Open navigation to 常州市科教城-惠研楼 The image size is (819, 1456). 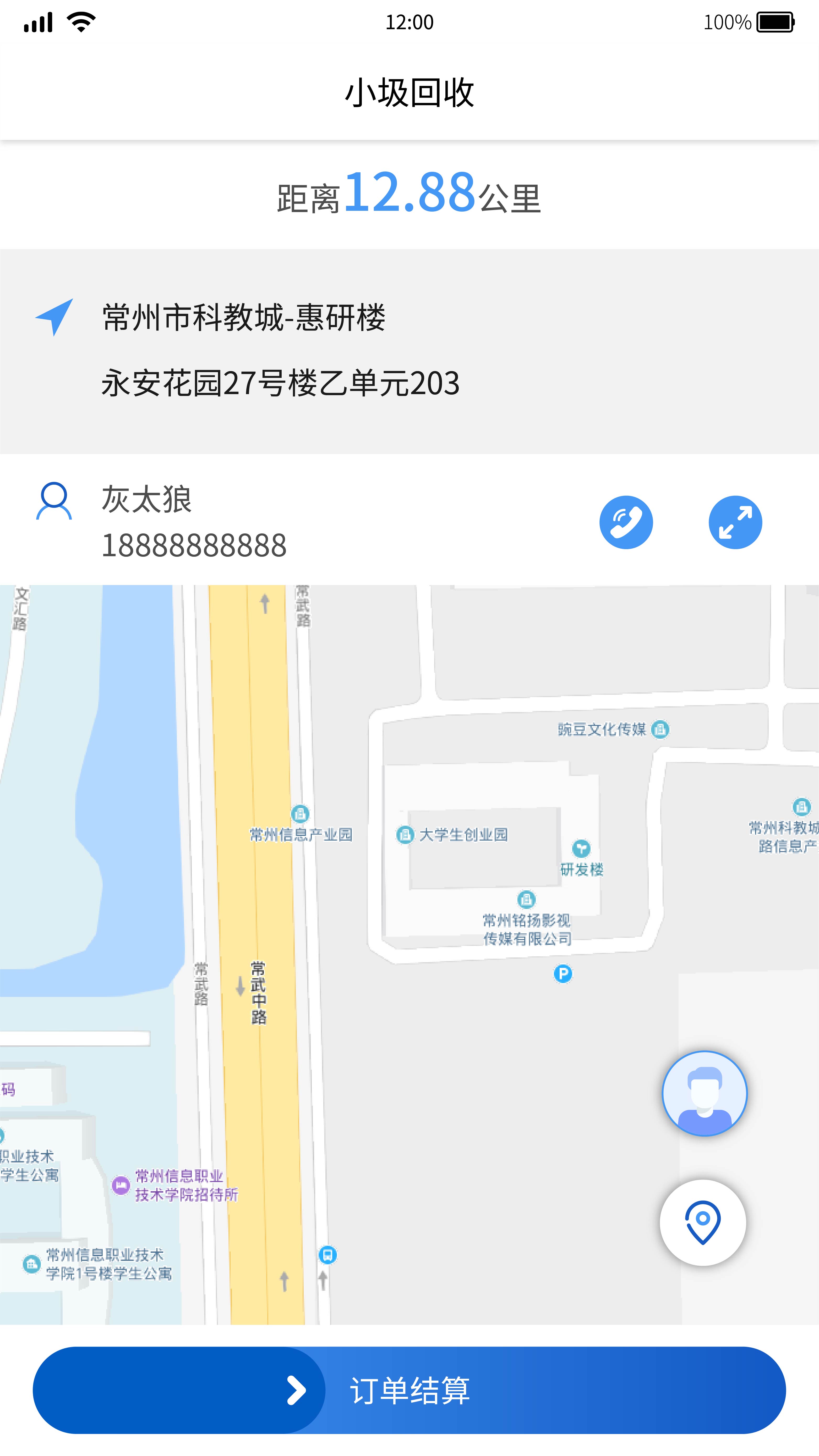pos(54,317)
